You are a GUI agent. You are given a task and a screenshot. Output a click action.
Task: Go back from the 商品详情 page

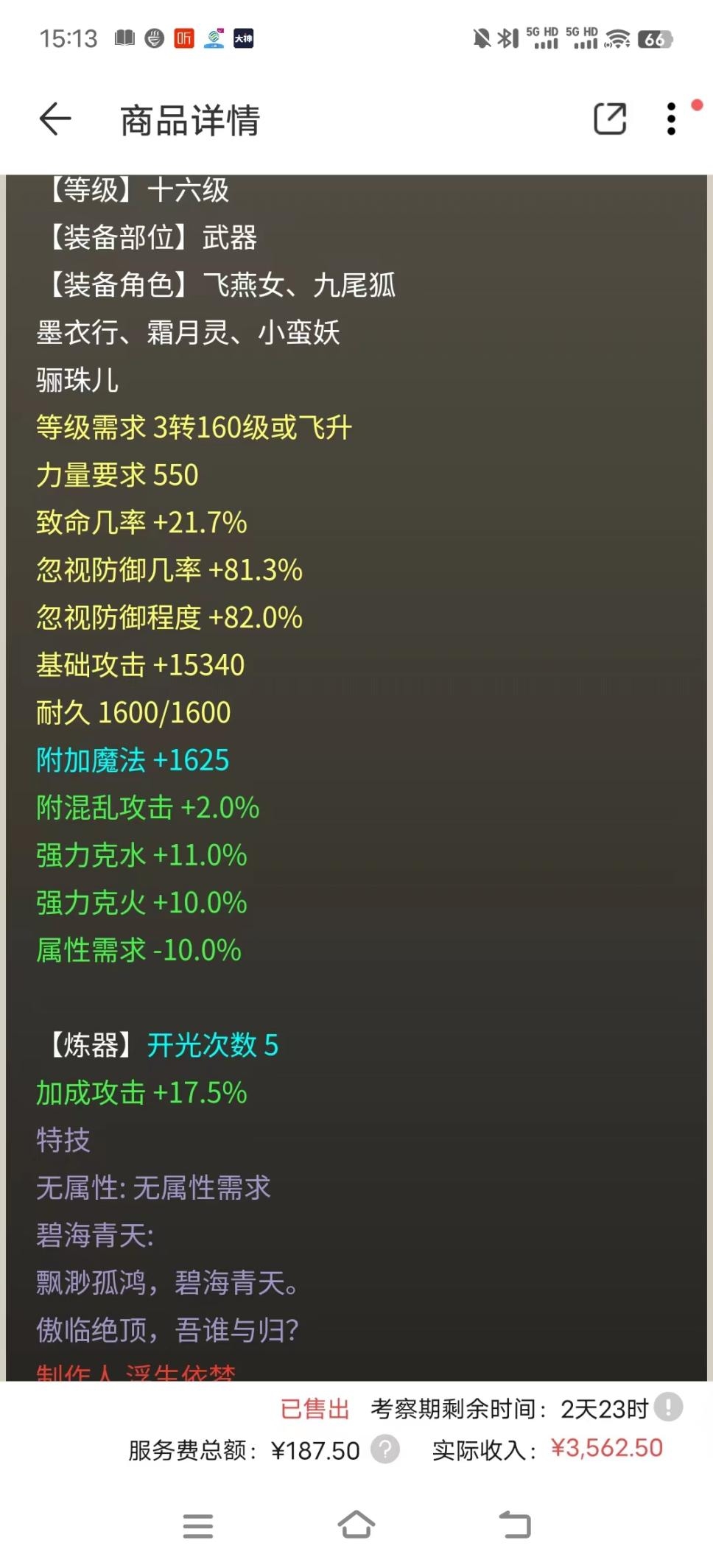(x=55, y=119)
